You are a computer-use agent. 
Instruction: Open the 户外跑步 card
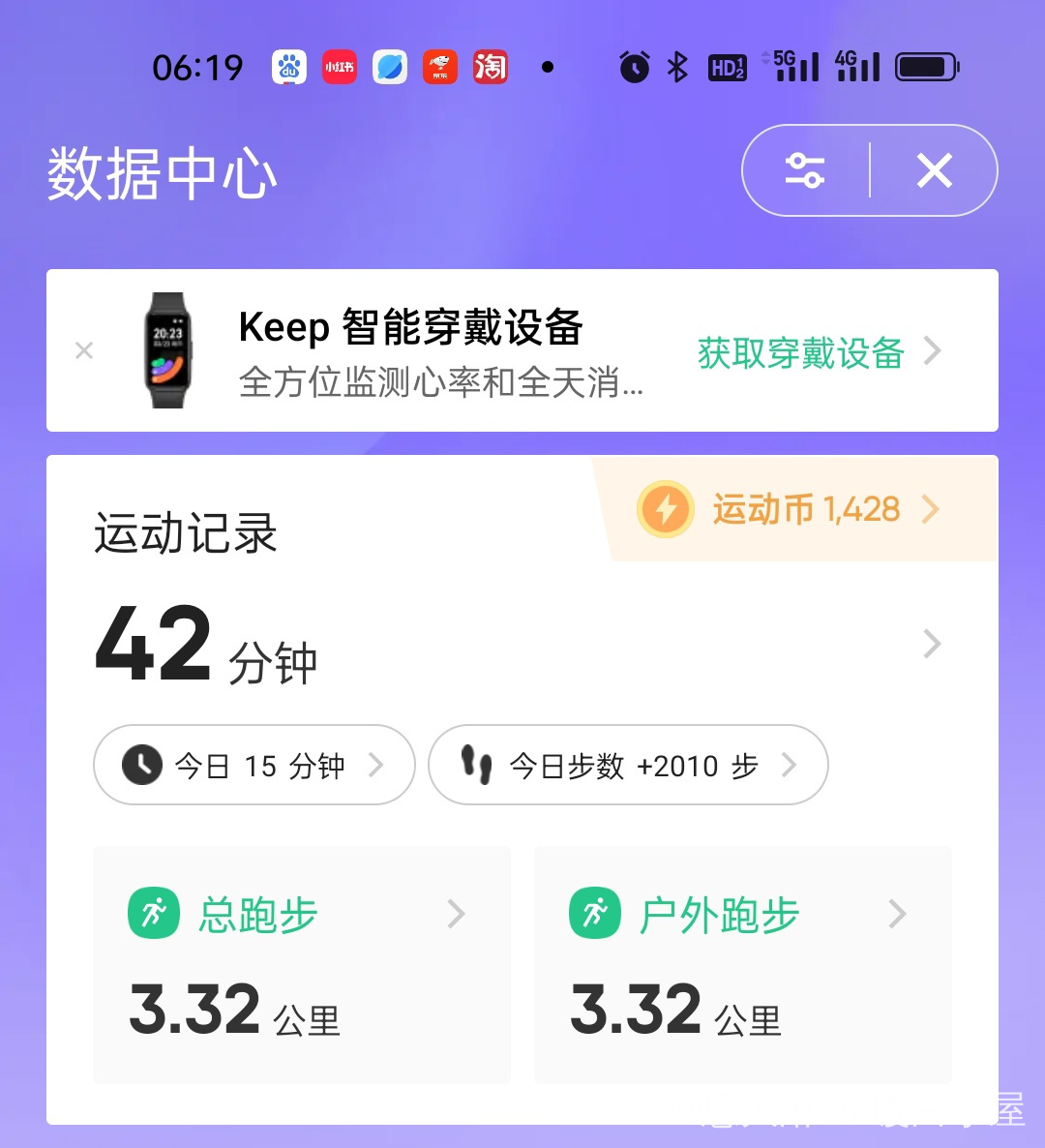(742, 964)
